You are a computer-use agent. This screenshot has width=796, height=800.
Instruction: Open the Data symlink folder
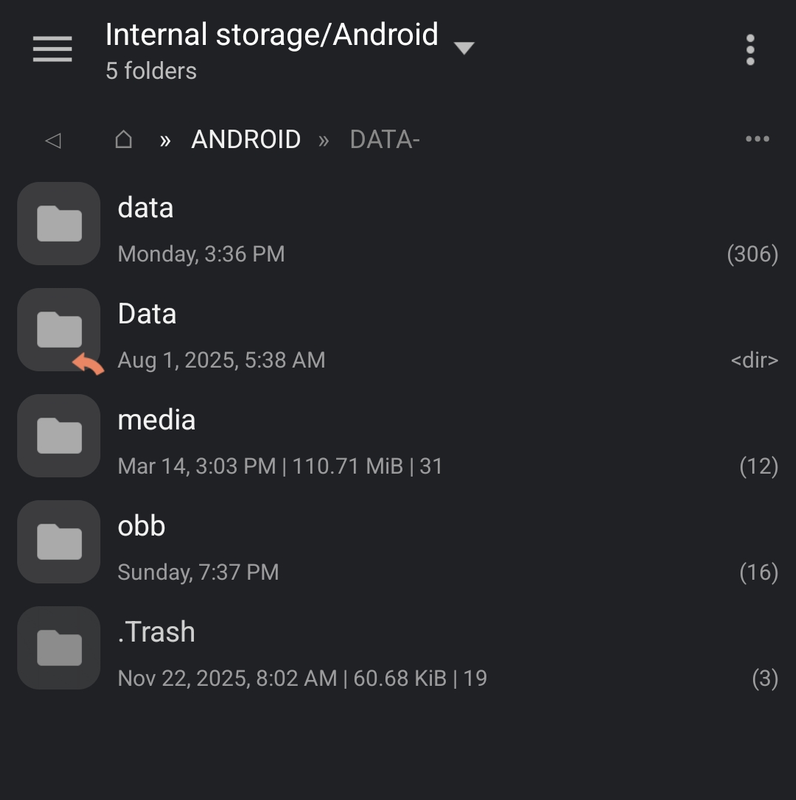(x=398, y=331)
